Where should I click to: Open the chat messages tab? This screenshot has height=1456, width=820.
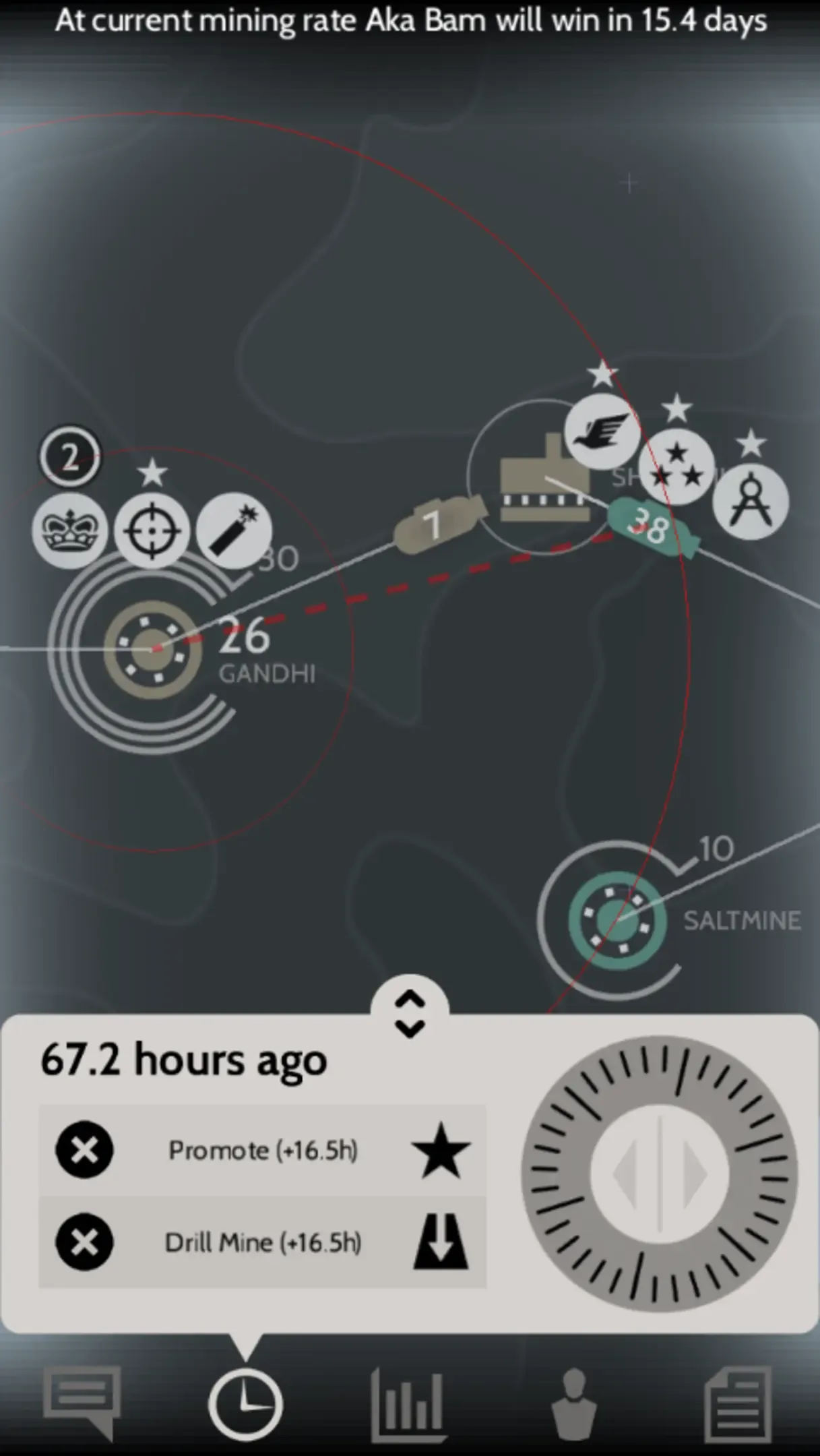82,1401
